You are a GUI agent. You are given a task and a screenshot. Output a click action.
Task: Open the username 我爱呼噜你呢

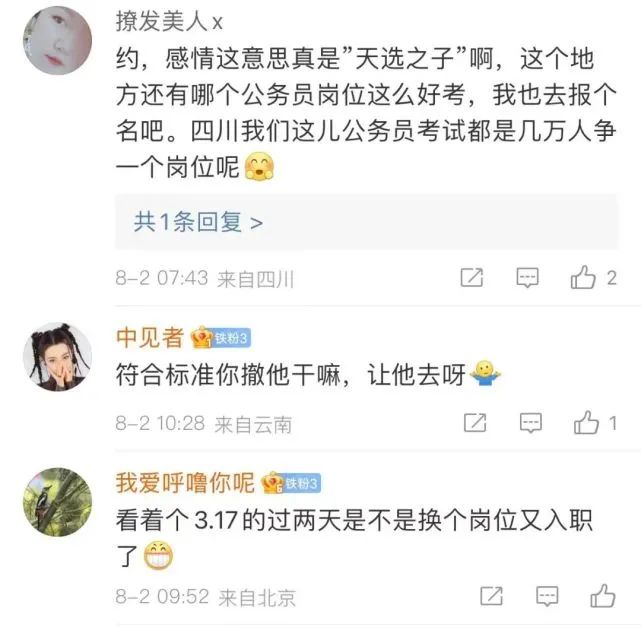coord(185,483)
